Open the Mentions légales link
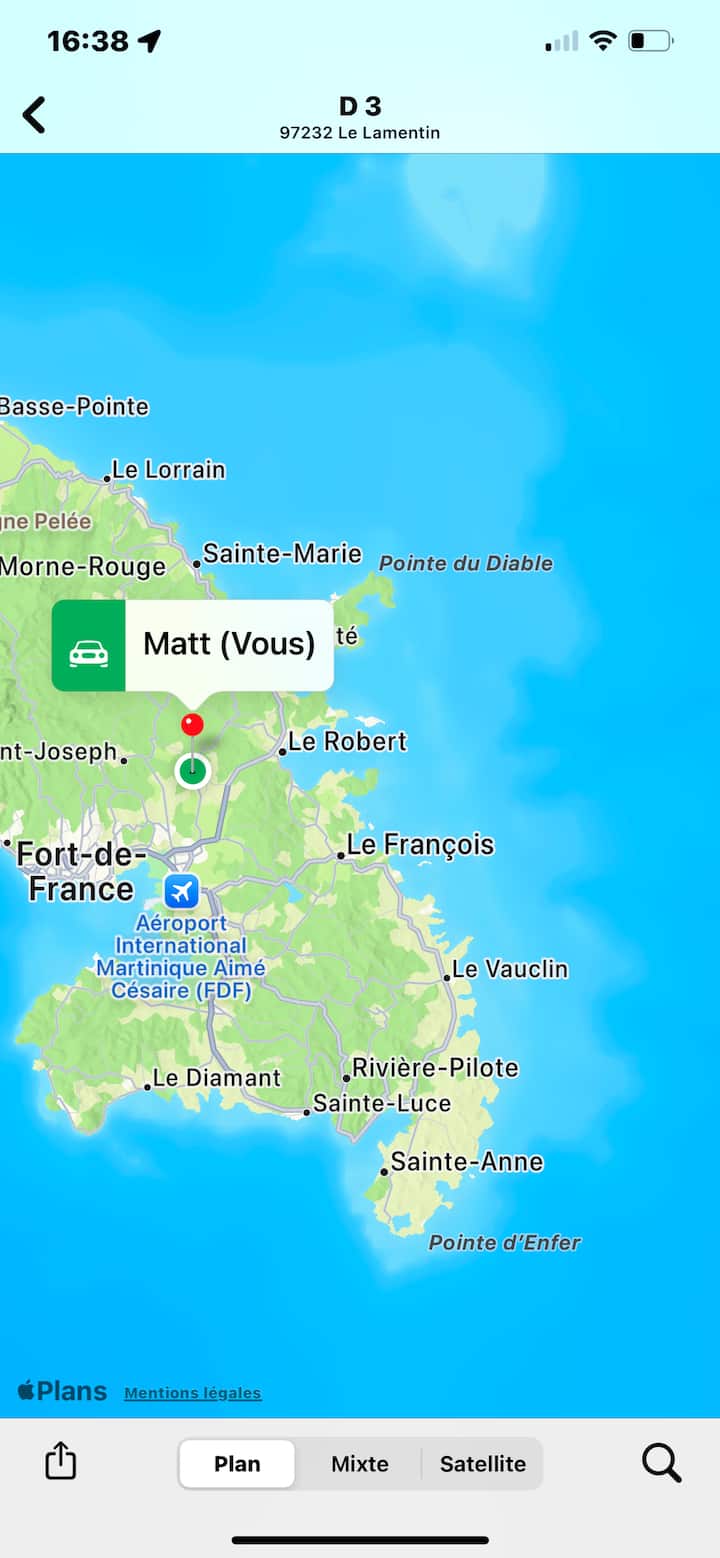Image resolution: width=720 pixels, height=1558 pixels. [x=193, y=1393]
